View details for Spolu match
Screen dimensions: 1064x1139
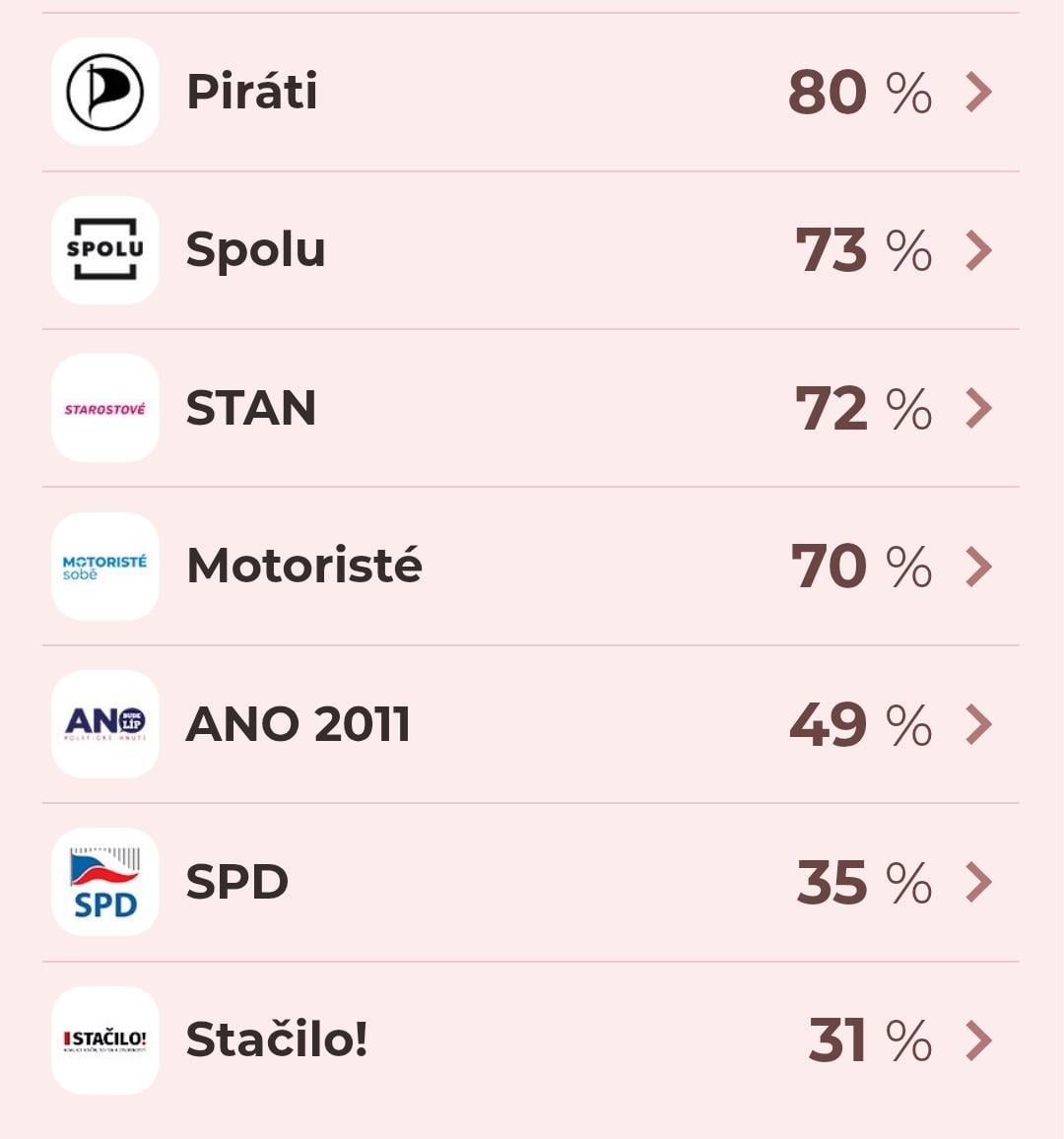(x=530, y=250)
